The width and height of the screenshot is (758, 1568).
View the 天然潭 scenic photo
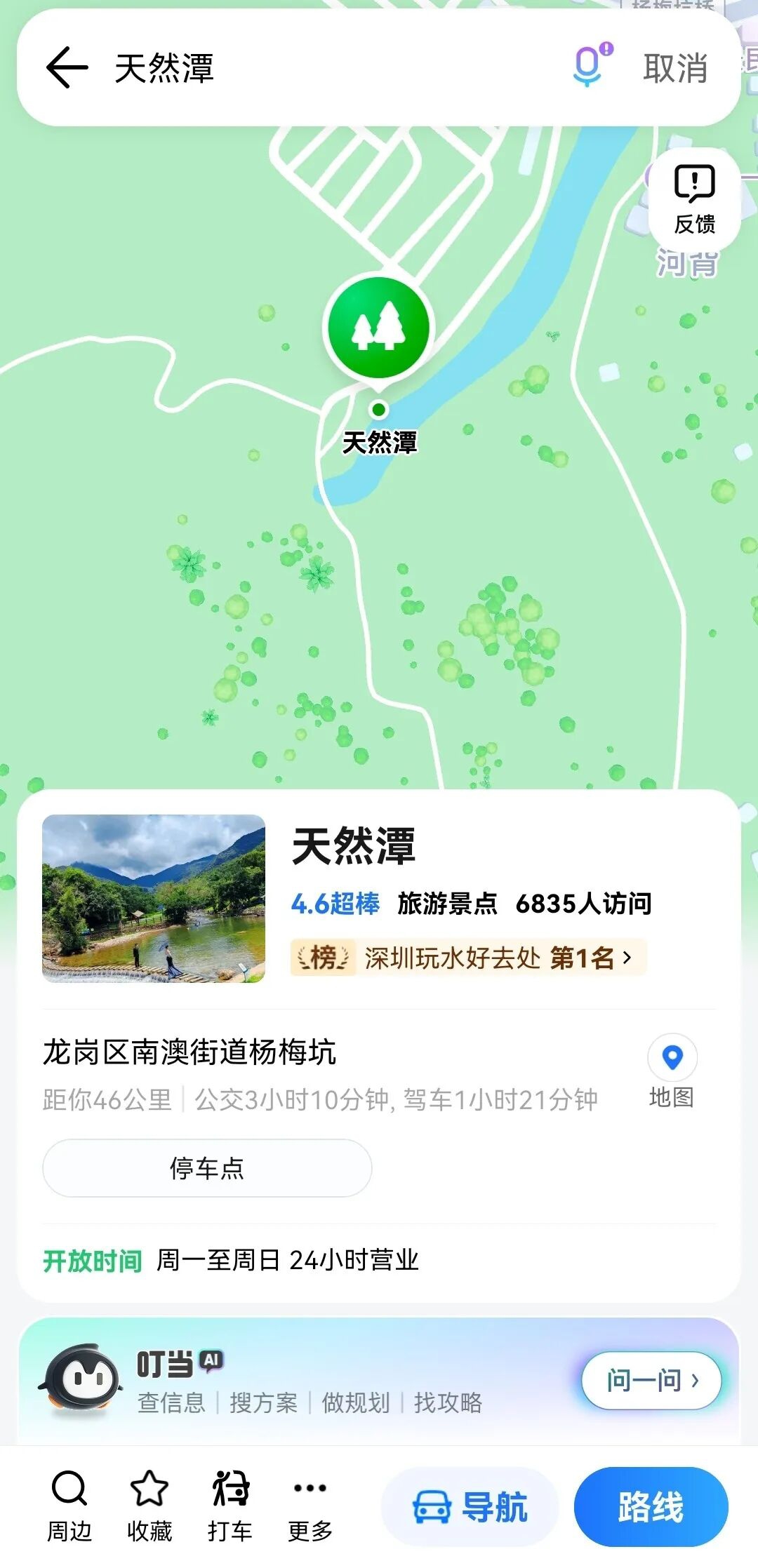pos(154,898)
